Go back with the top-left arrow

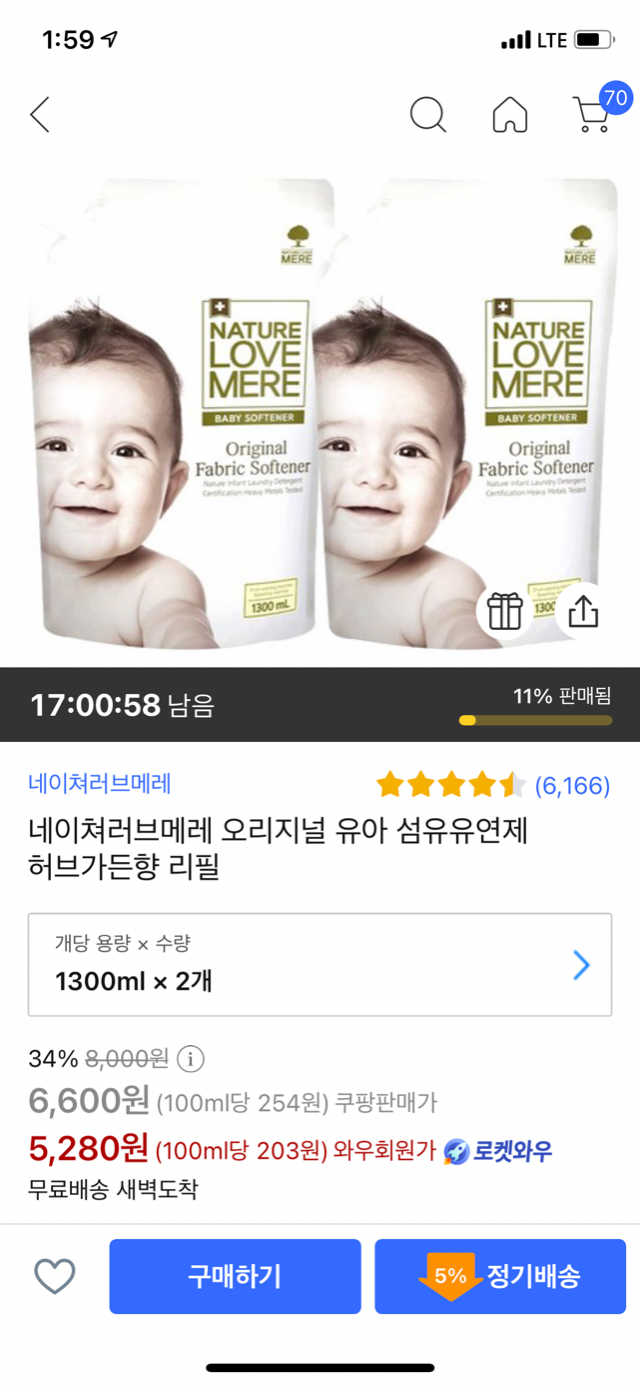(40, 115)
